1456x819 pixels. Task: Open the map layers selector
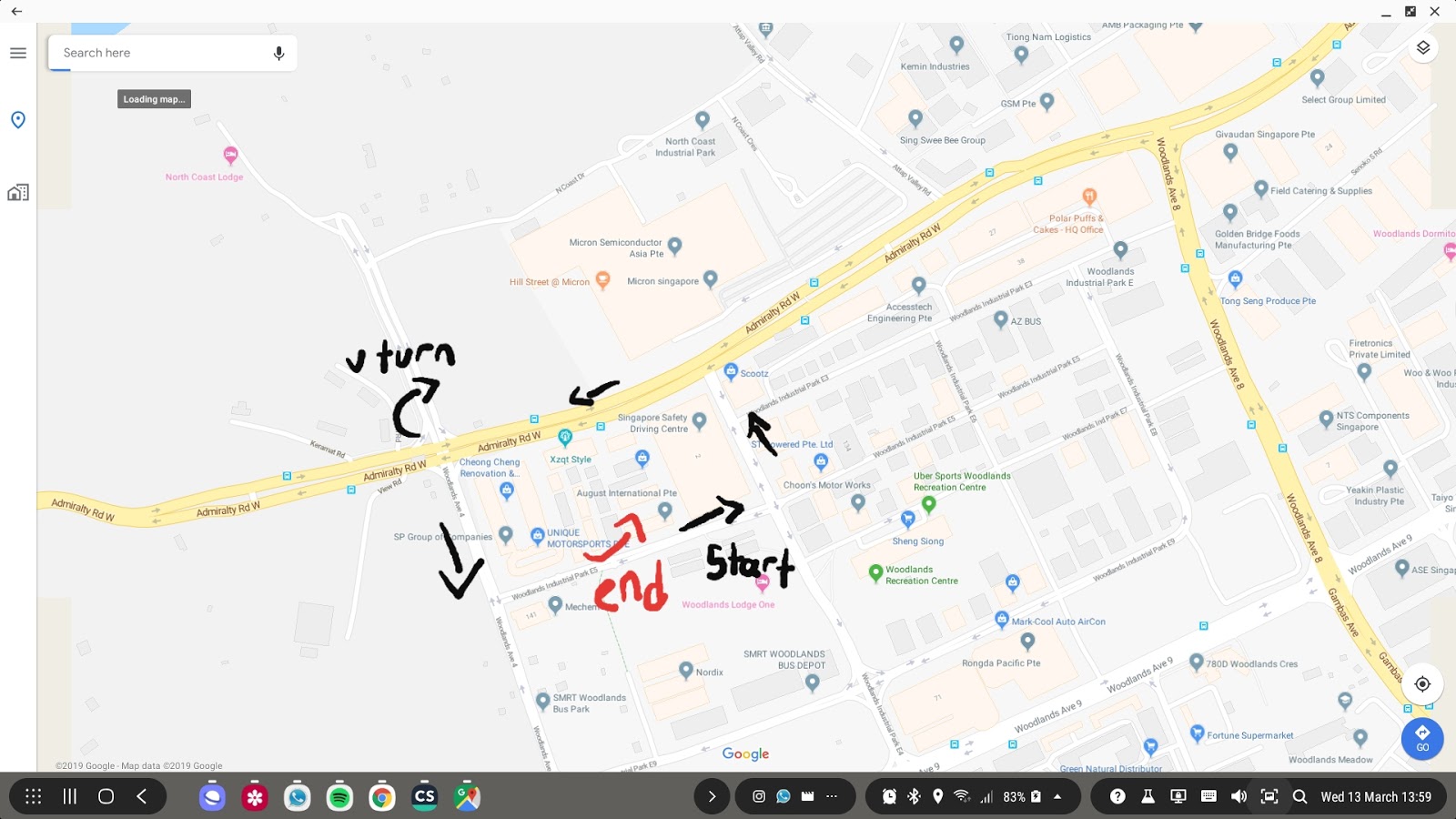(x=1422, y=47)
